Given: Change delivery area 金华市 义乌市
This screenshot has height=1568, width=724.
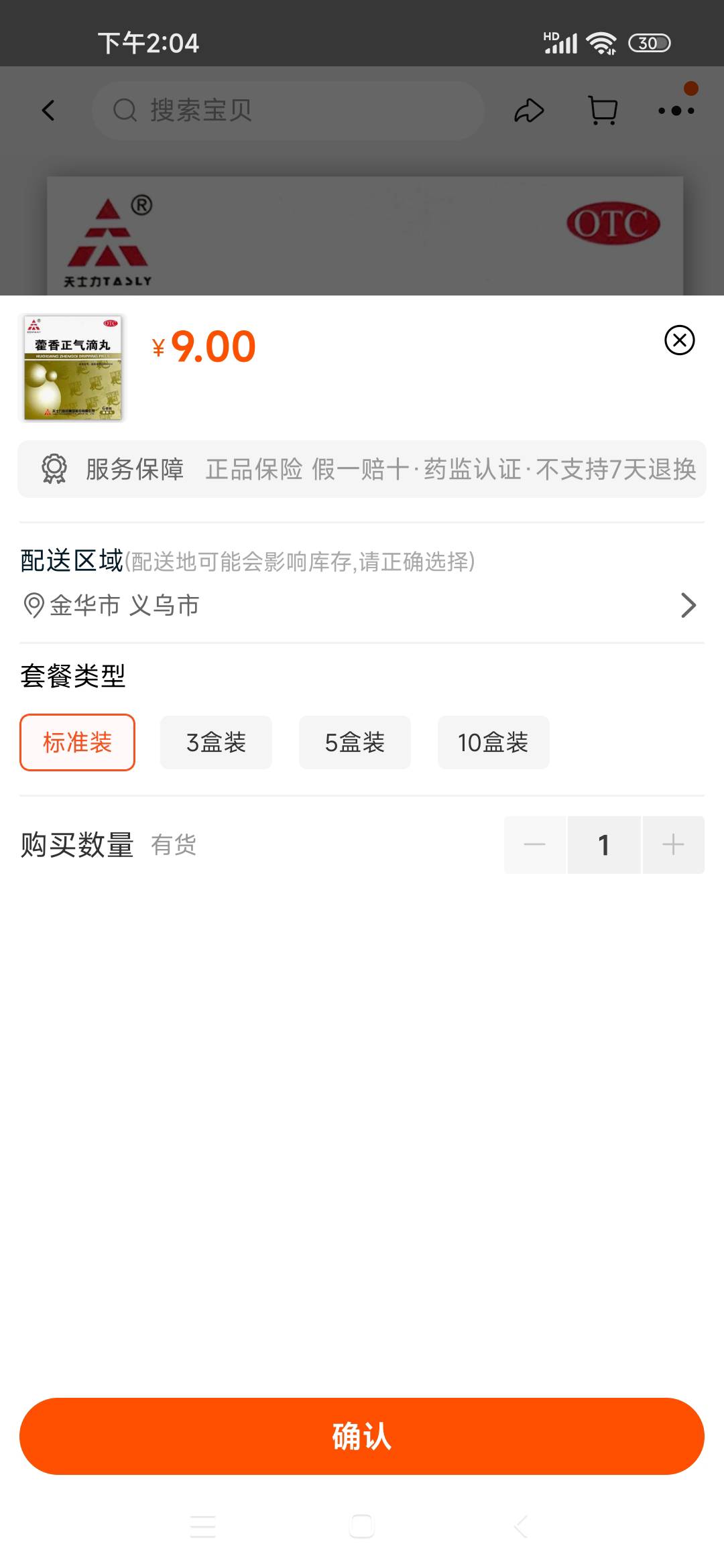Looking at the screenshot, I should pyautogui.click(x=362, y=605).
